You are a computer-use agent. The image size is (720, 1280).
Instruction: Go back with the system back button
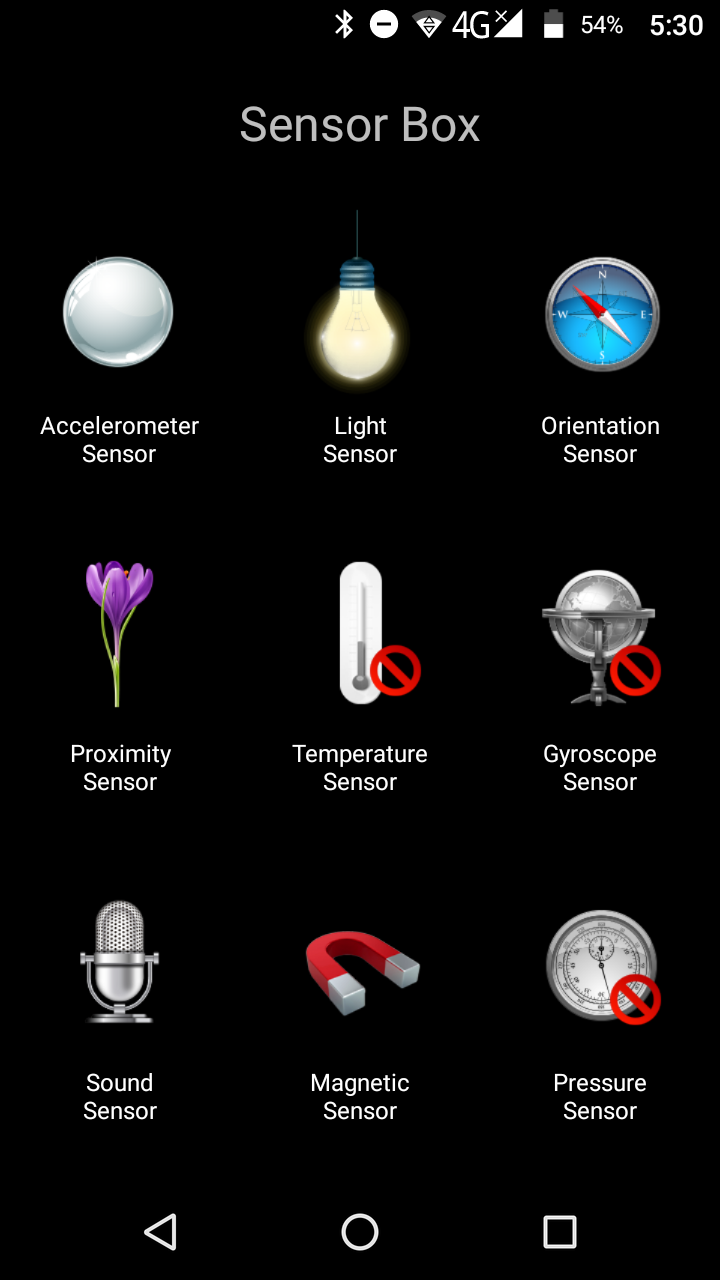coord(160,1232)
